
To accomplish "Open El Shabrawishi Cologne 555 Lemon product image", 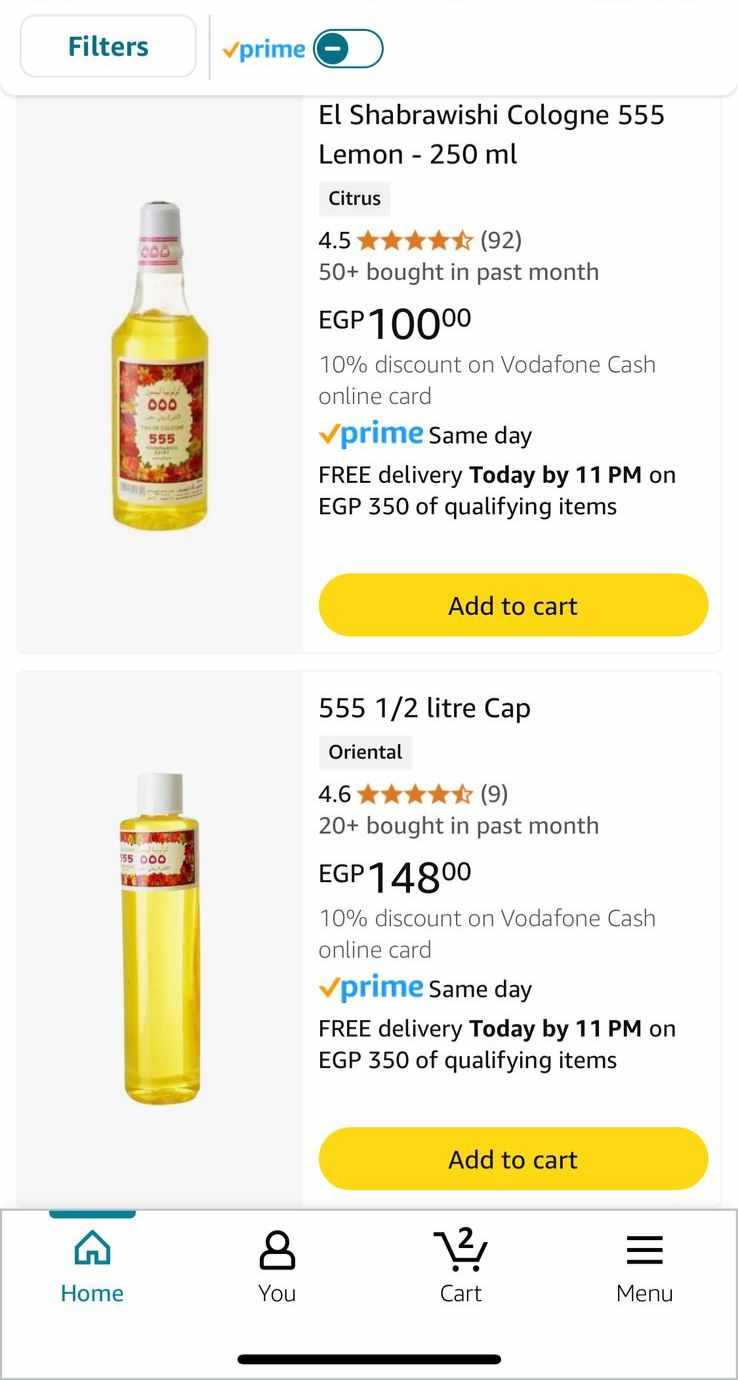I will coord(160,365).
